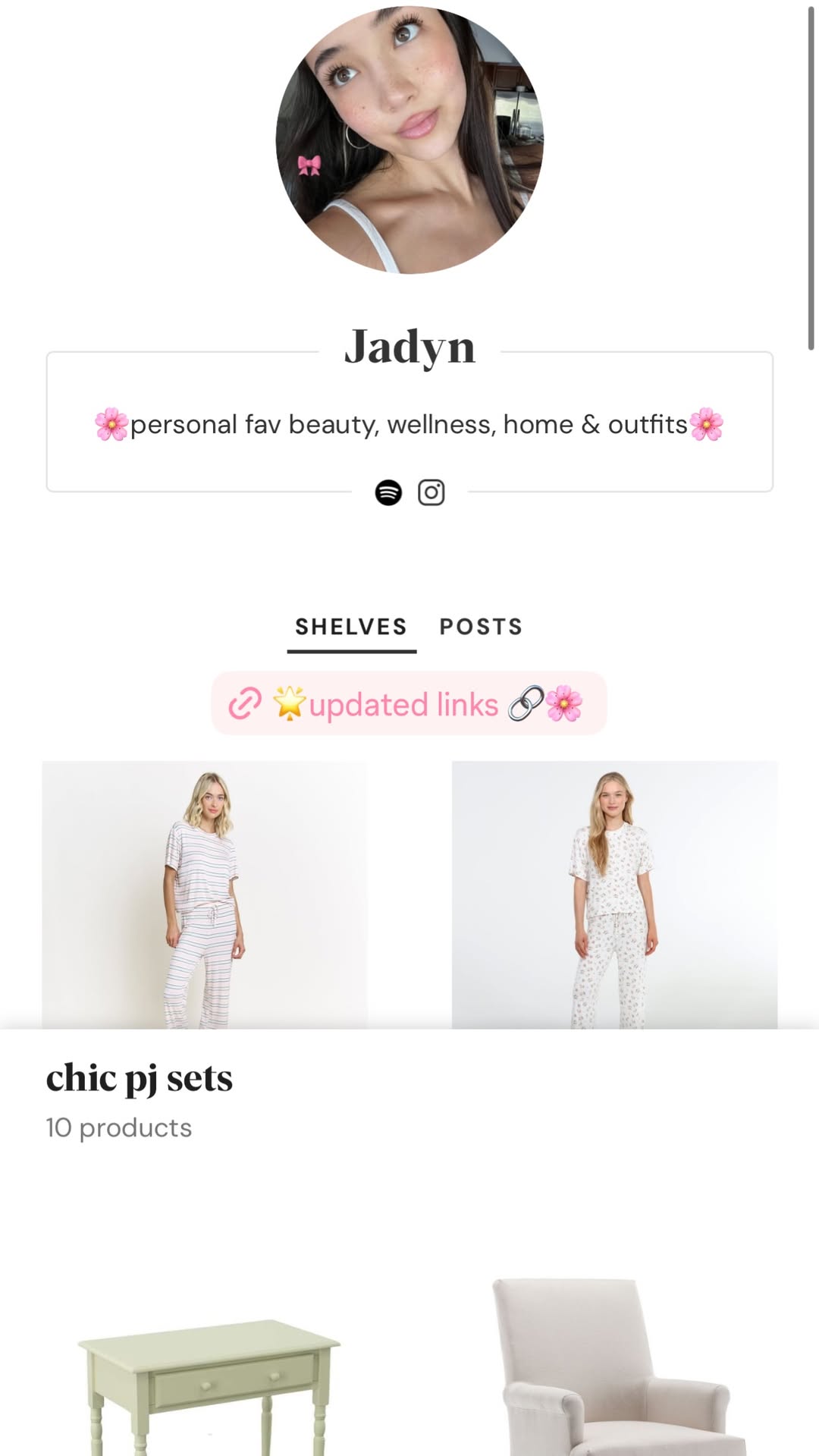Tap Jadyn's profile picture
Image resolution: width=819 pixels, height=1456 pixels.
click(x=409, y=140)
